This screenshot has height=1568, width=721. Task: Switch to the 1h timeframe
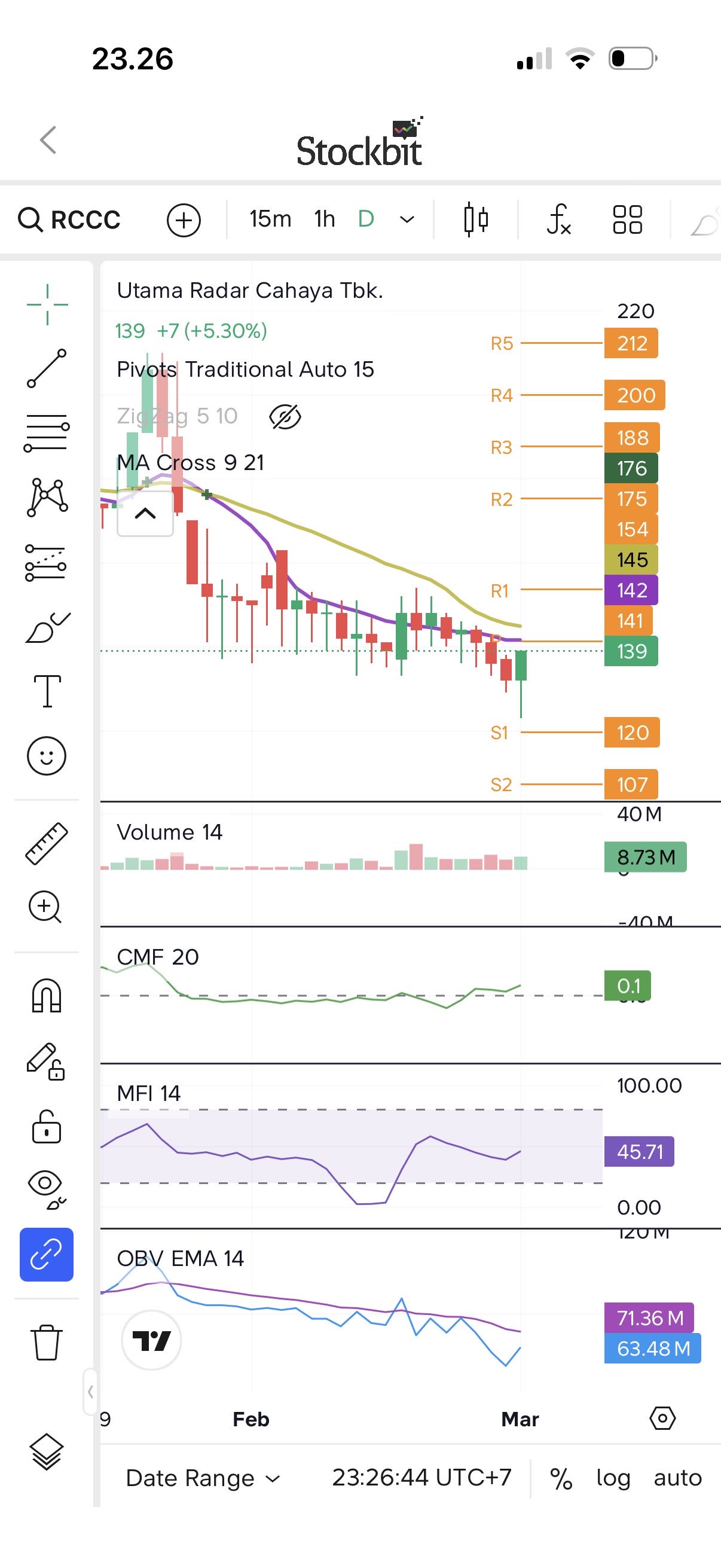pos(324,219)
